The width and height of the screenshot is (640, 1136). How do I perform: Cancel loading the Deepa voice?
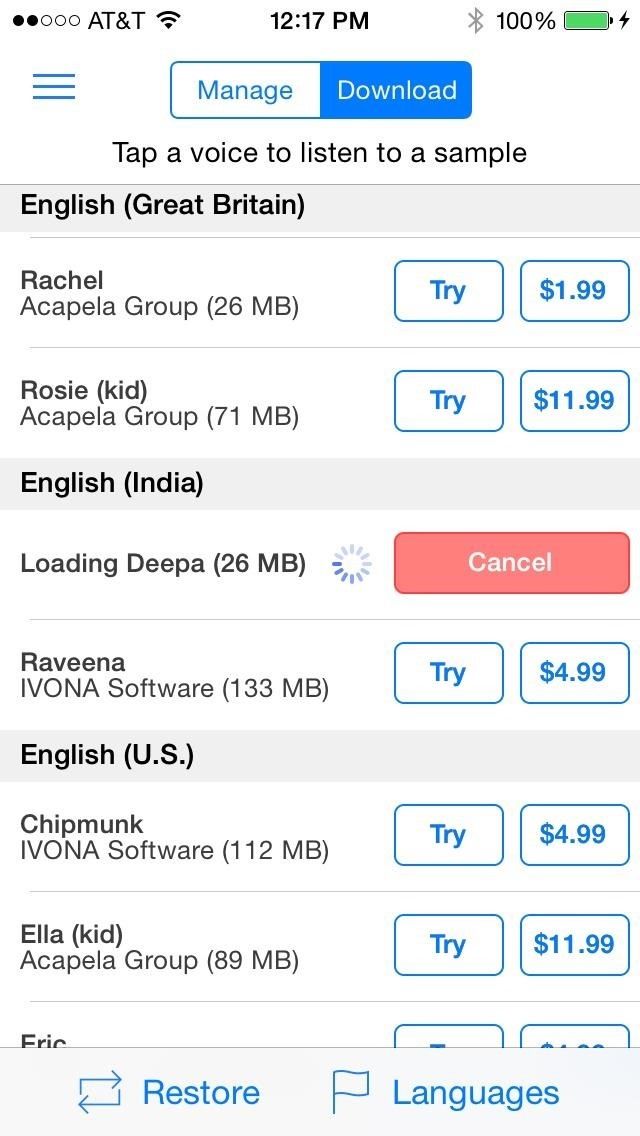(x=511, y=563)
